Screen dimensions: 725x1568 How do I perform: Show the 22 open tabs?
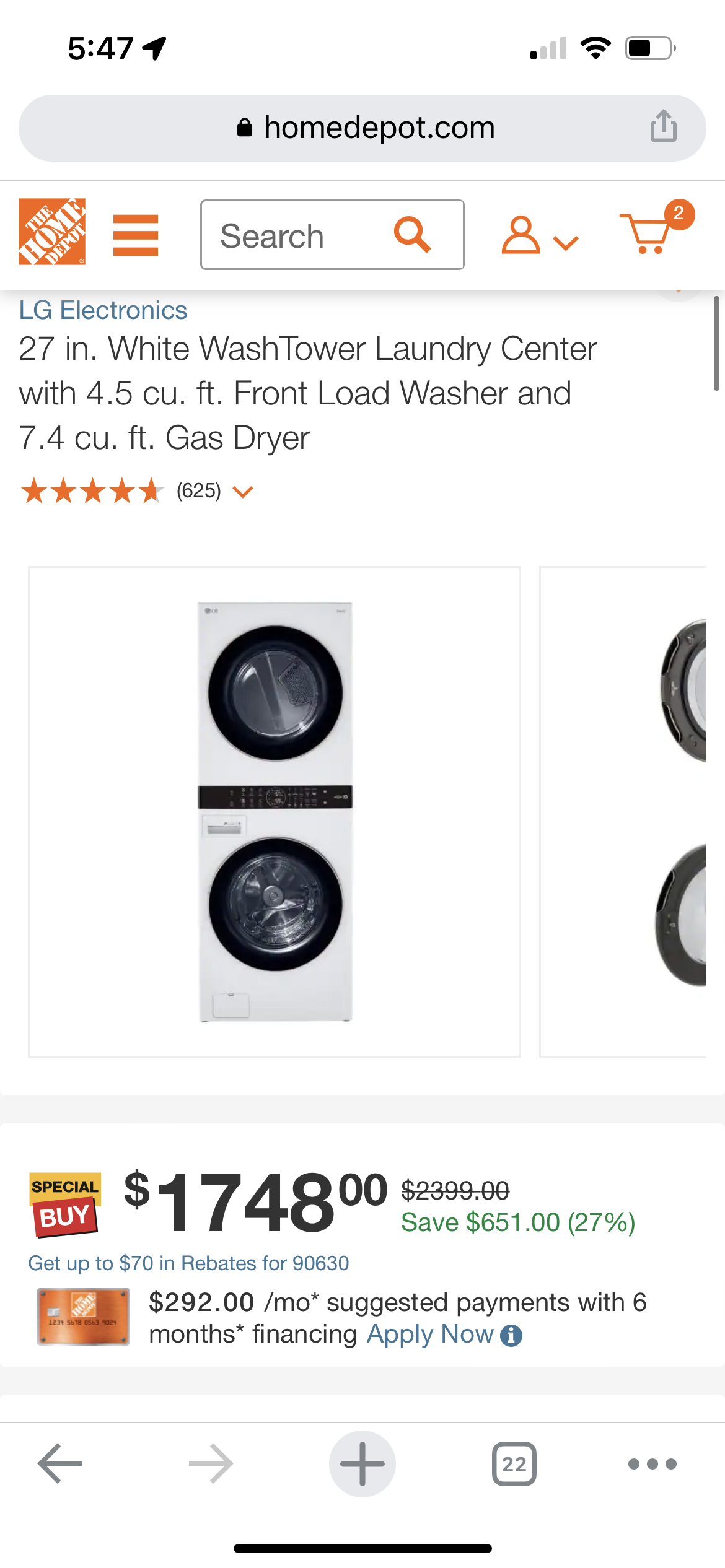(x=514, y=1464)
